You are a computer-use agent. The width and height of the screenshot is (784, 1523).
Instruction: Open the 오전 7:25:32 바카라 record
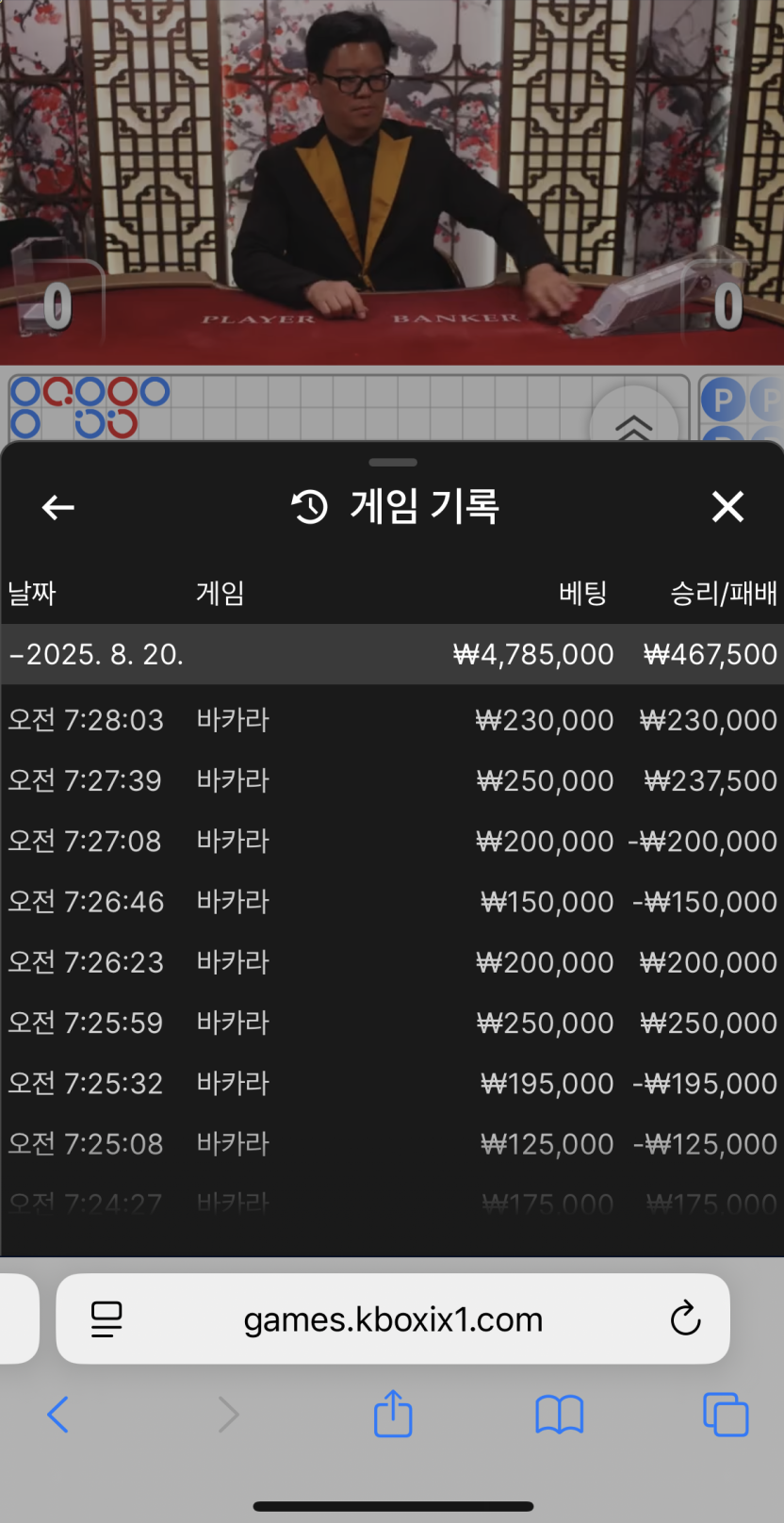tap(392, 1084)
